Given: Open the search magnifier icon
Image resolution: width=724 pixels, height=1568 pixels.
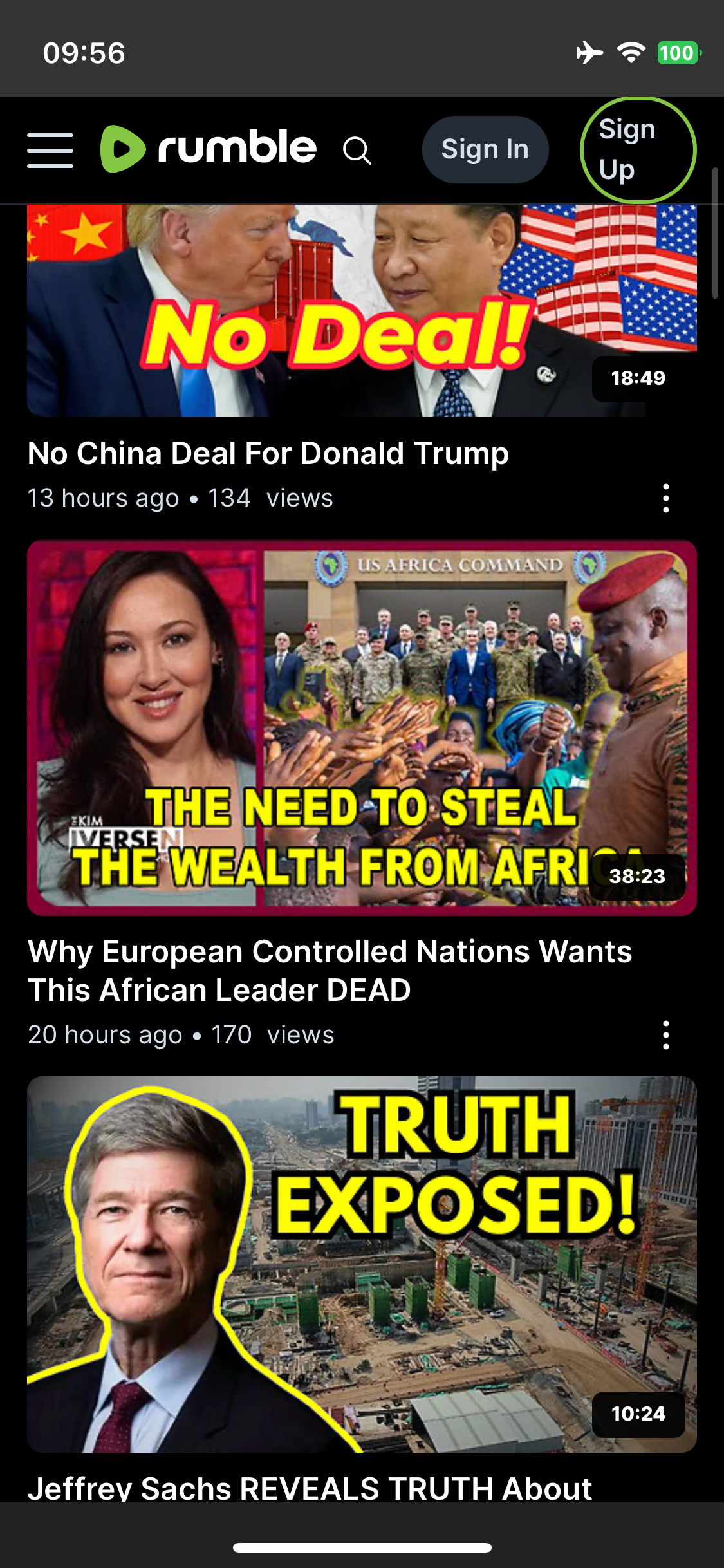Looking at the screenshot, I should click(357, 151).
